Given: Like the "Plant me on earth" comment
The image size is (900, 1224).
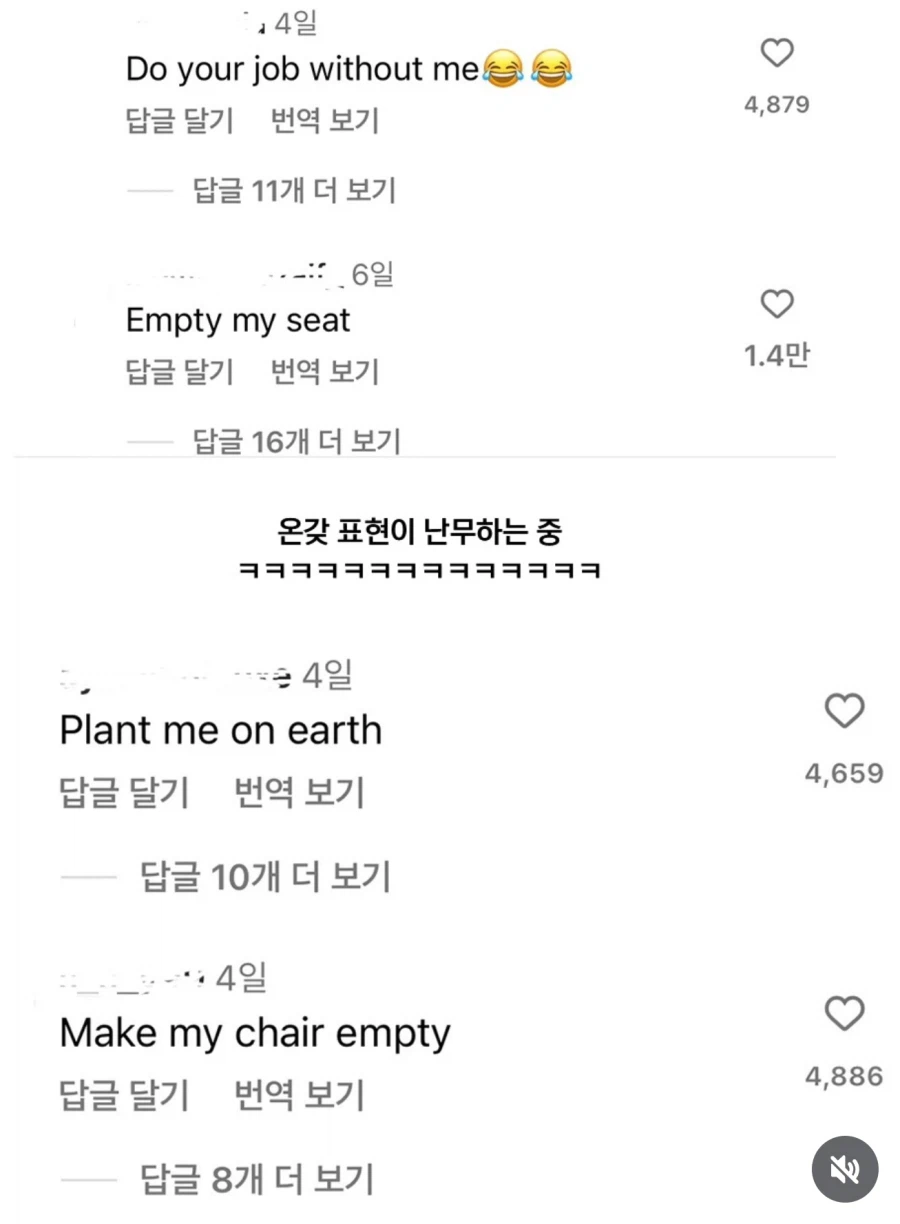Looking at the screenshot, I should coord(845,712).
